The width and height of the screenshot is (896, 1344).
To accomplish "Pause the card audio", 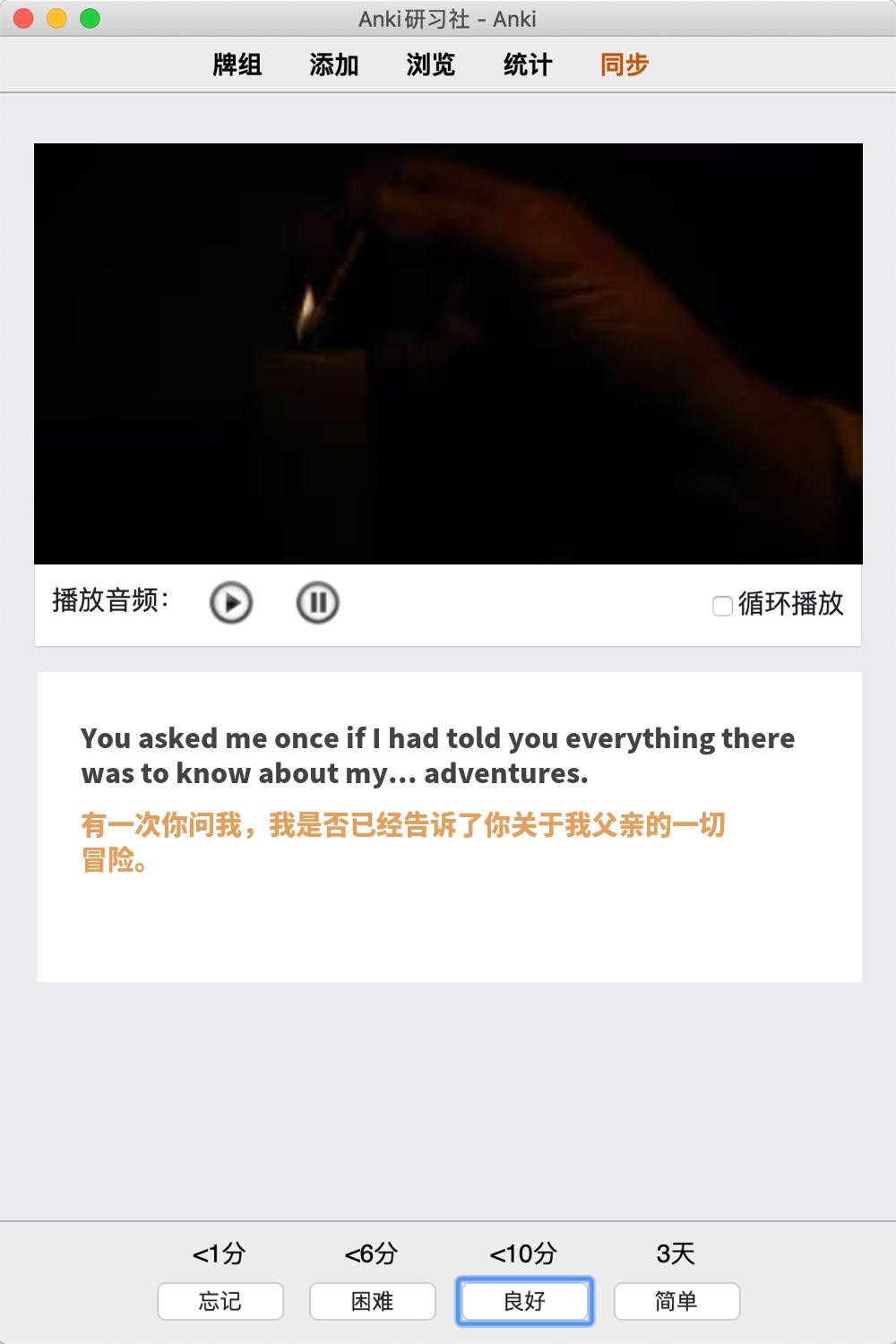I will (317, 602).
